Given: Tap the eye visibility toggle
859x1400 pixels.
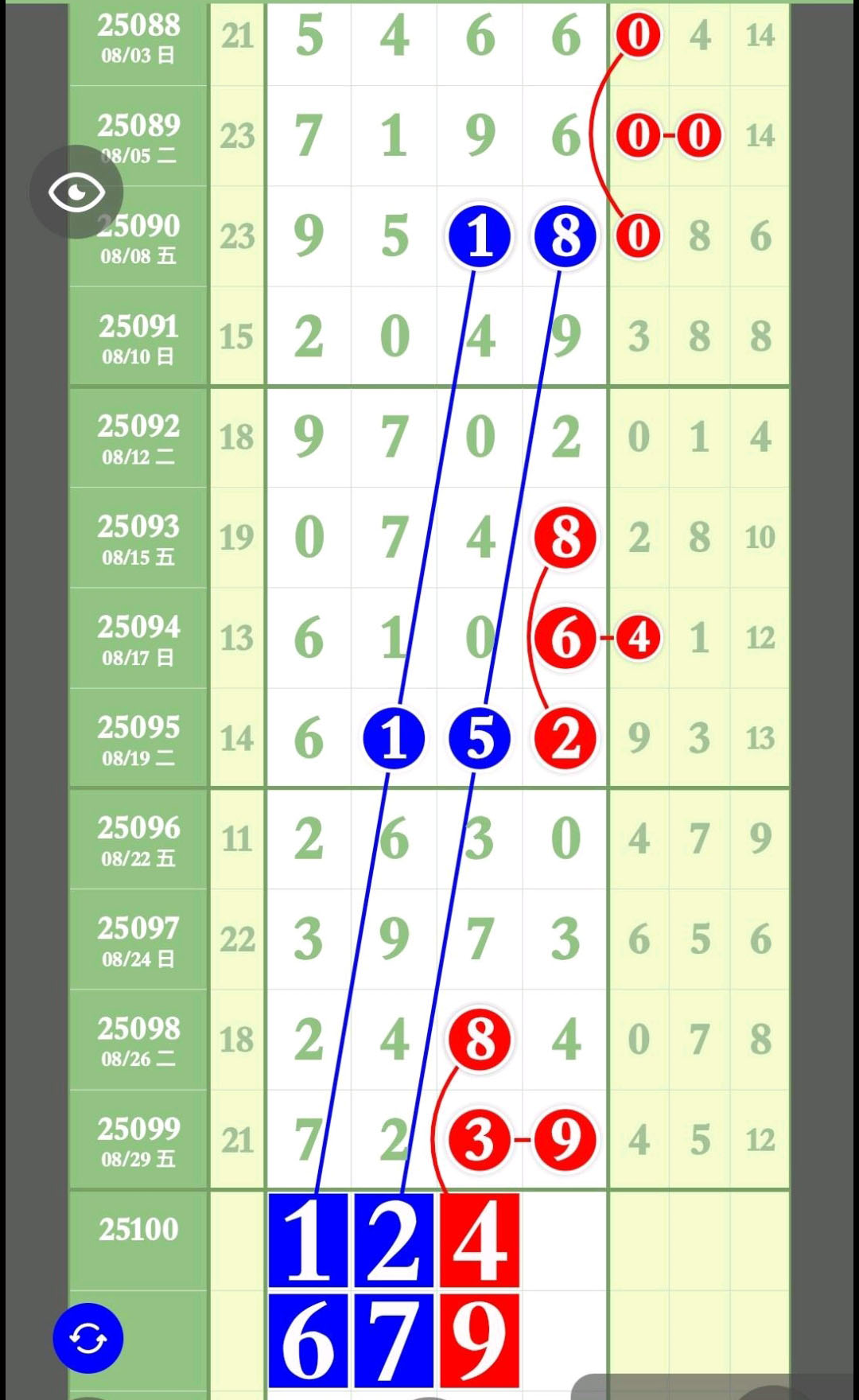Looking at the screenshot, I should [76, 192].
